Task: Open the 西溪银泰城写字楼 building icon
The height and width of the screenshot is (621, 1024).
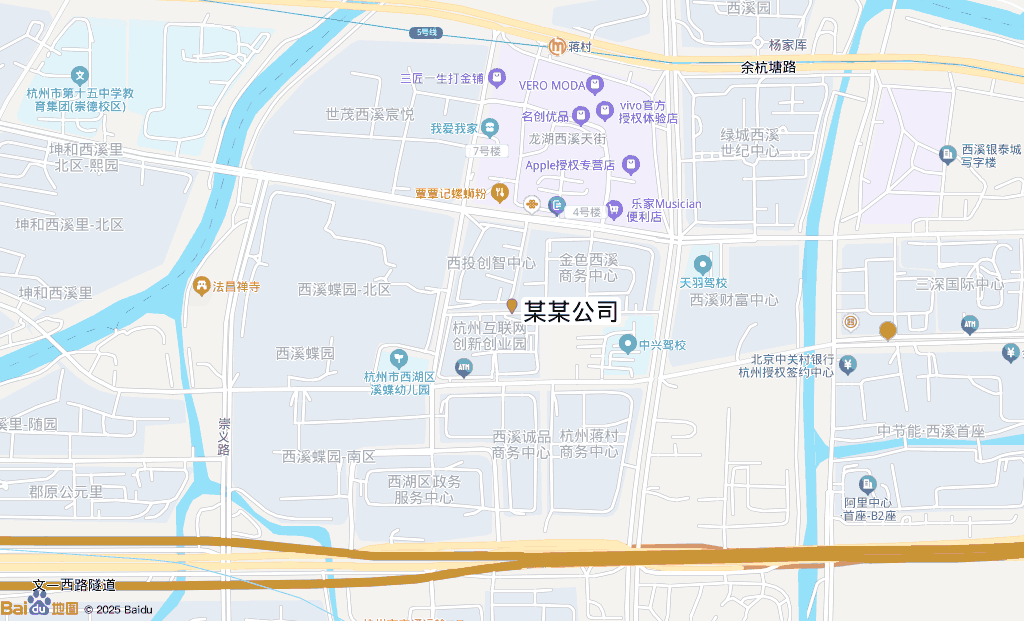Action: click(x=947, y=154)
